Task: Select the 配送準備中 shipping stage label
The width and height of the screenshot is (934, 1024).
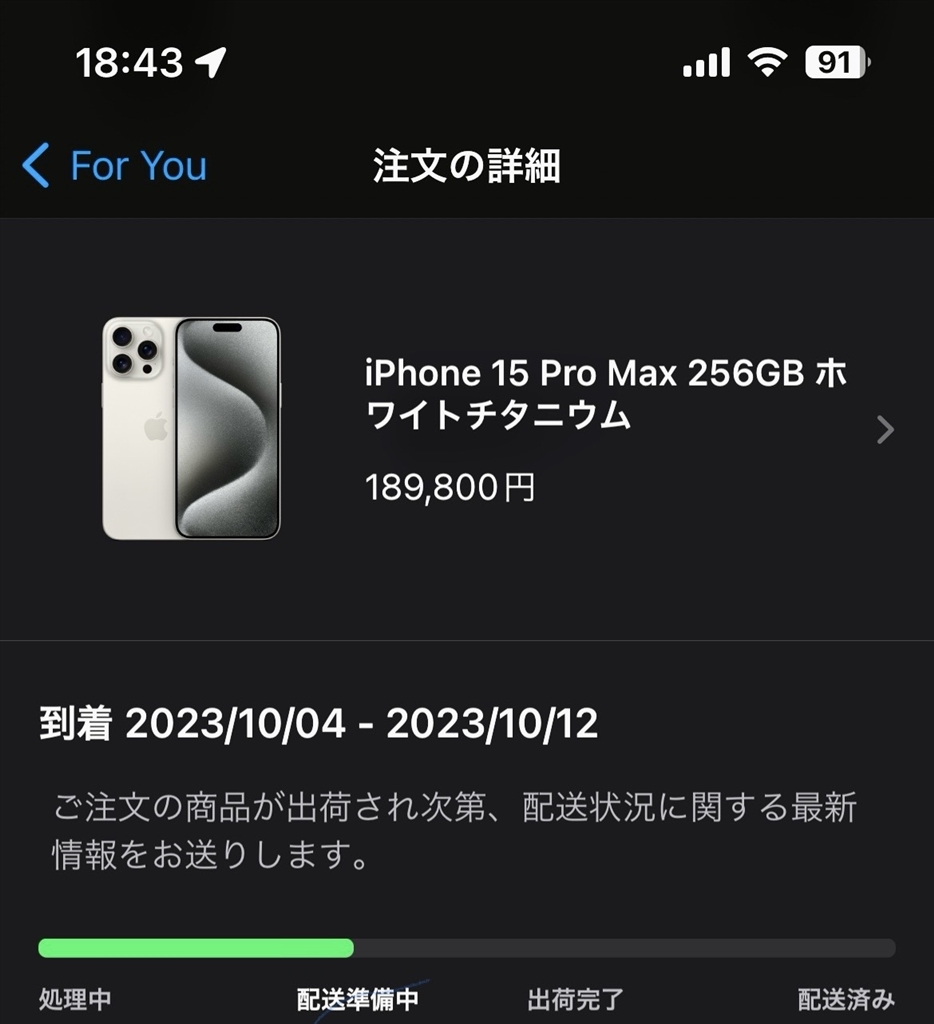Action: (358, 996)
